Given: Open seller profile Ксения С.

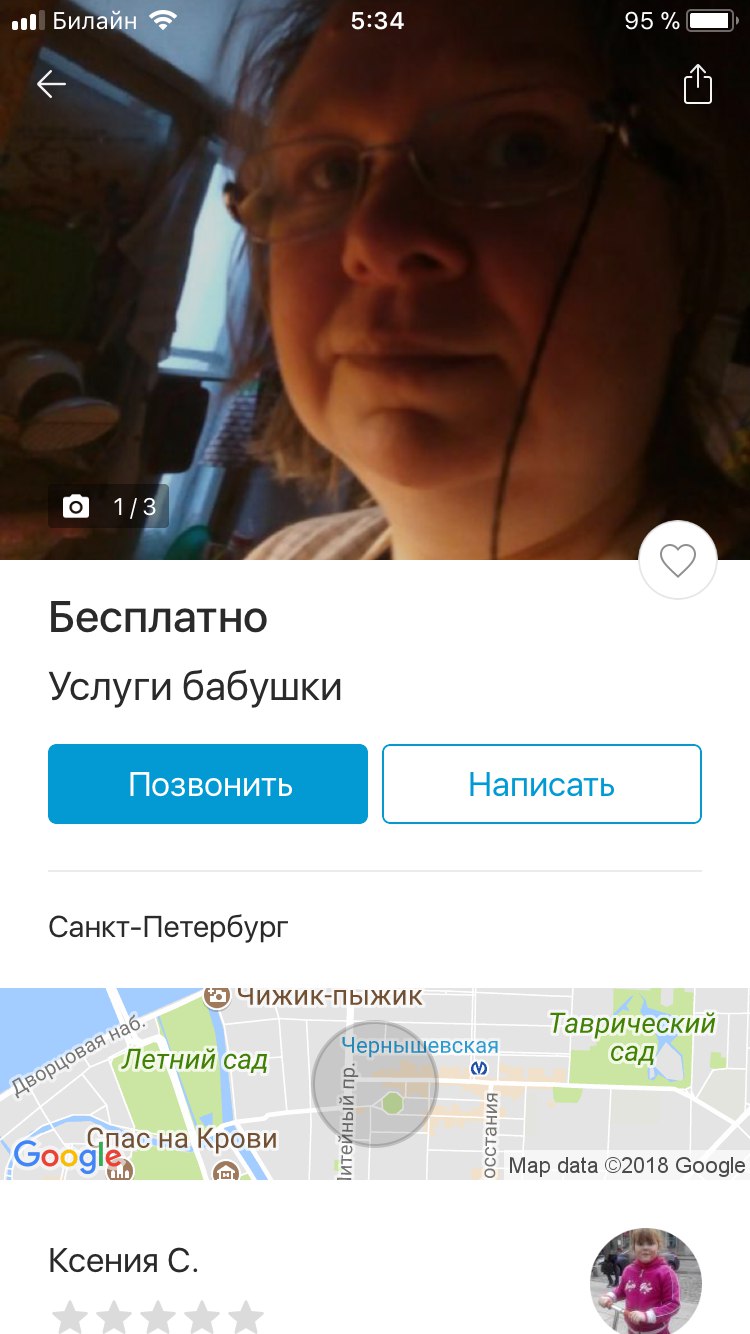Looking at the screenshot, I should coord(124,1261).
